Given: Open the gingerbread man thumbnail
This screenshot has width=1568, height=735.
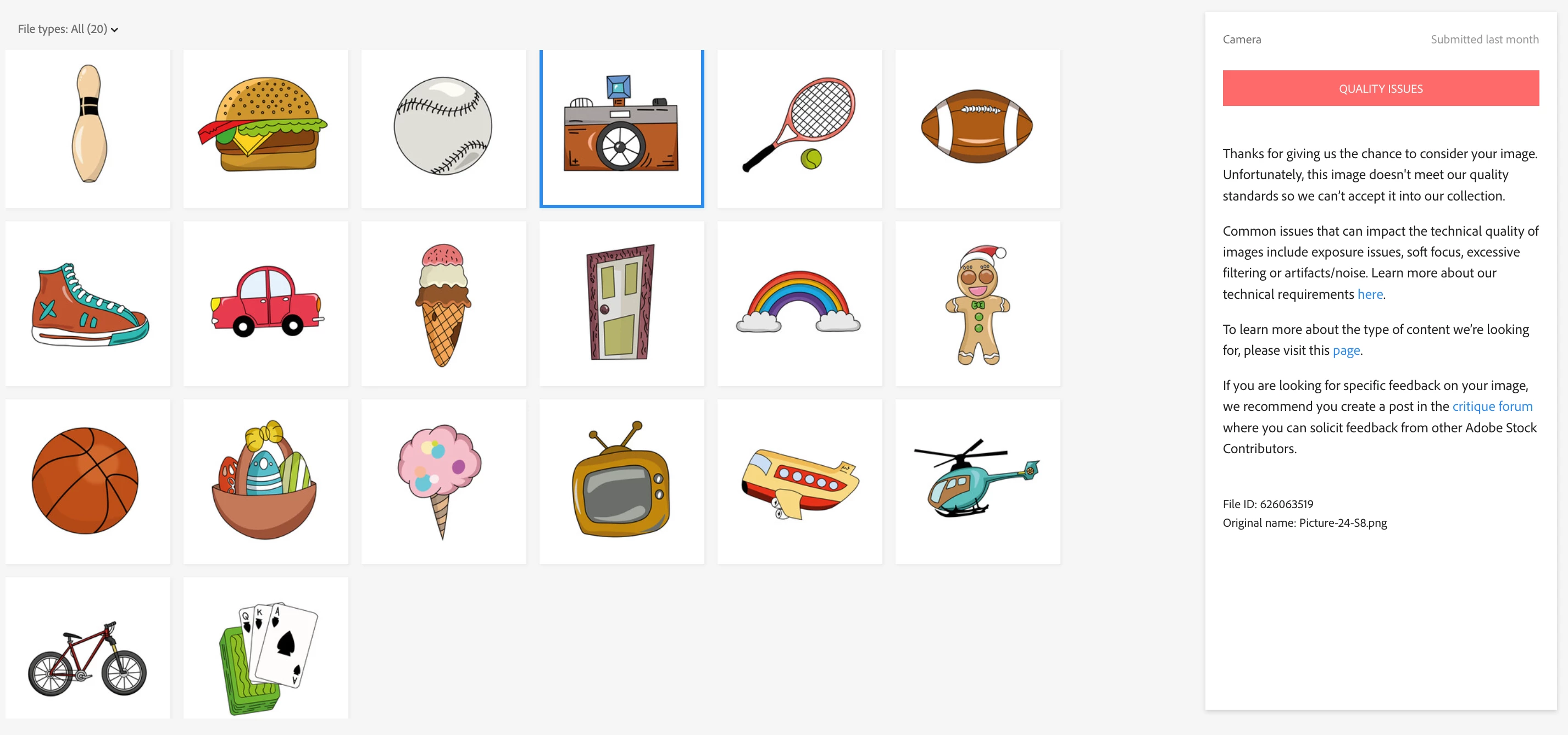Looking at the screenshot, I should pyautogui.click(x=977, y=304).
